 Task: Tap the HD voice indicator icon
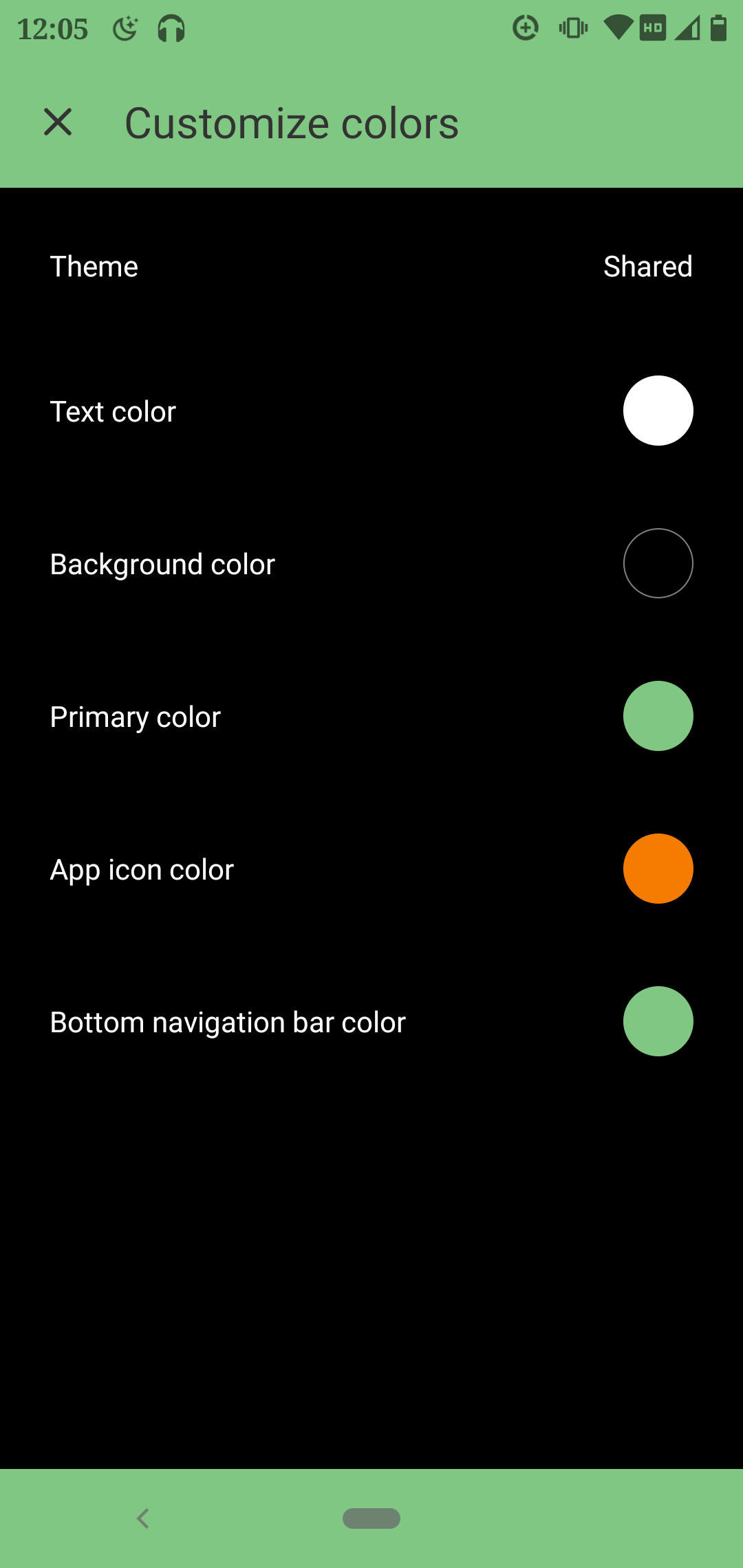(652, 28)
